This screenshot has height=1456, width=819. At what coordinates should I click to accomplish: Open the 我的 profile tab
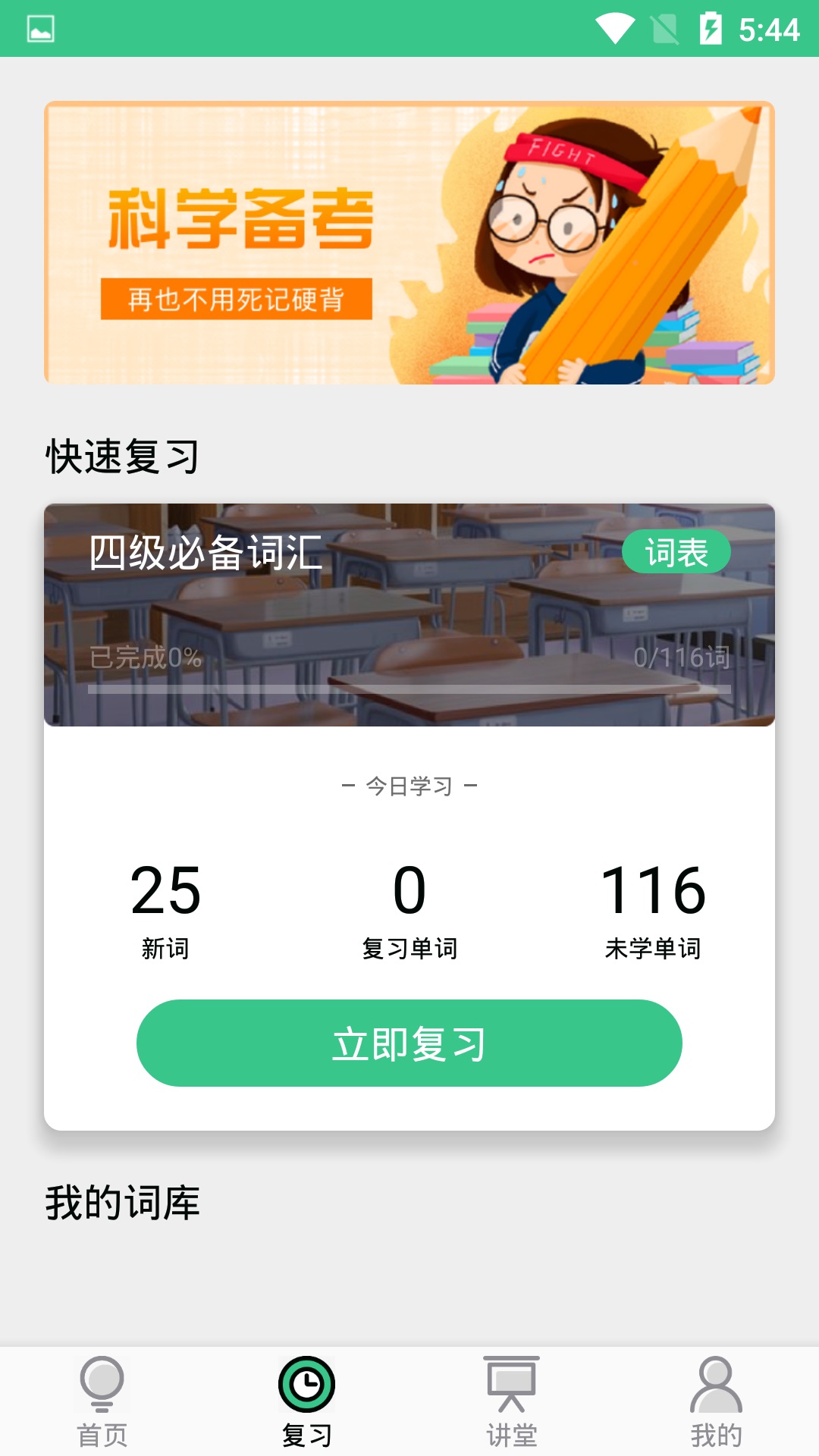pyautogui.click(x=717, y=1402)
